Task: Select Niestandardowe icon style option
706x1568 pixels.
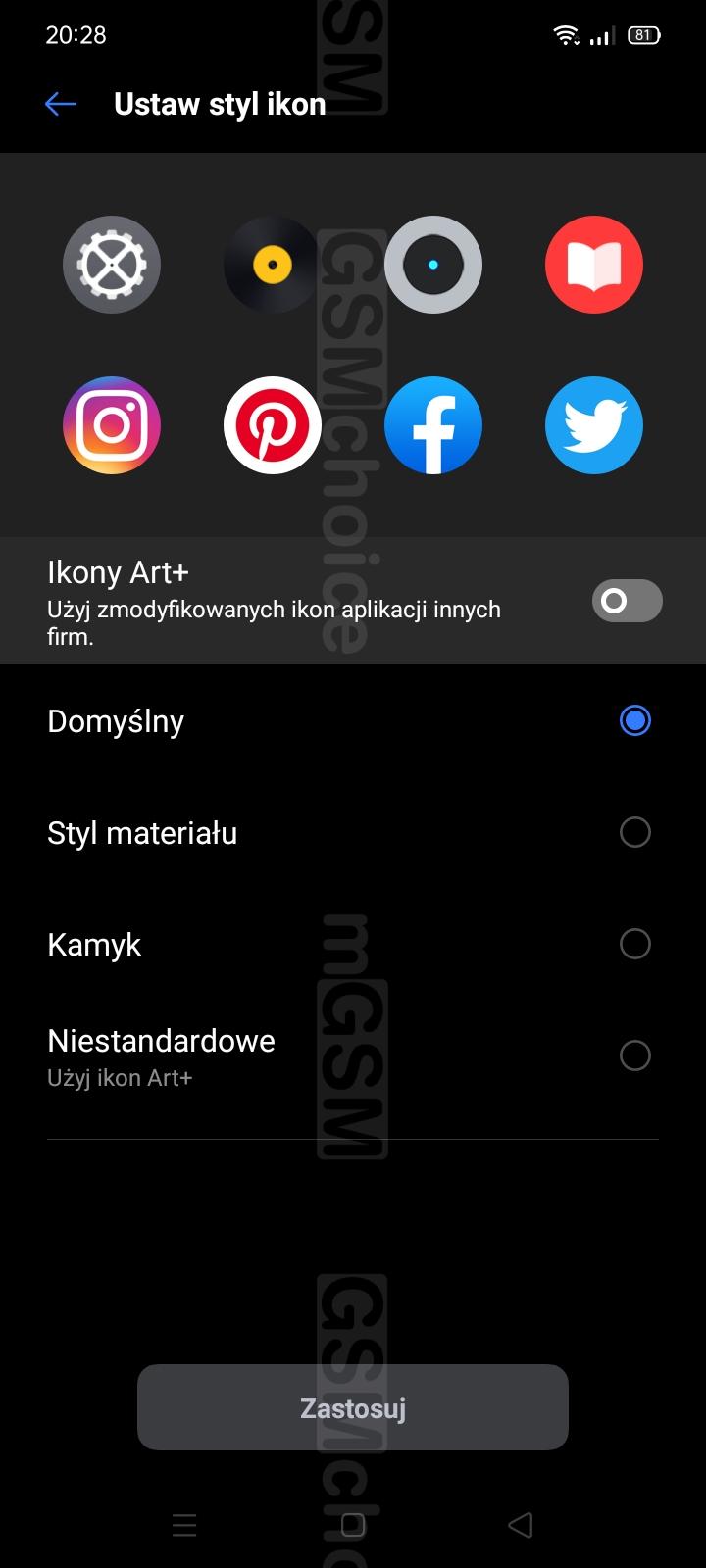Action: point(353,1056)
